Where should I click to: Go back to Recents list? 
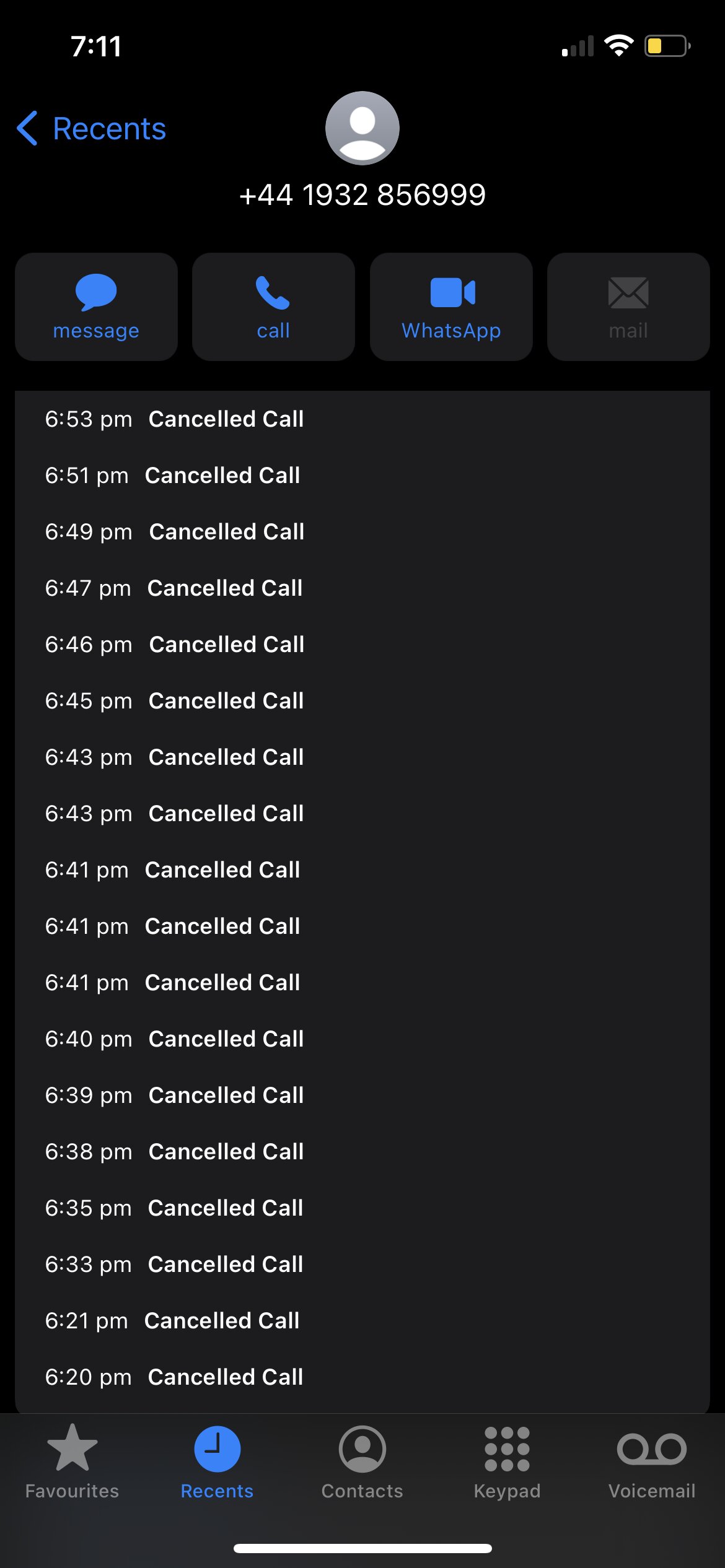[91, 129]
